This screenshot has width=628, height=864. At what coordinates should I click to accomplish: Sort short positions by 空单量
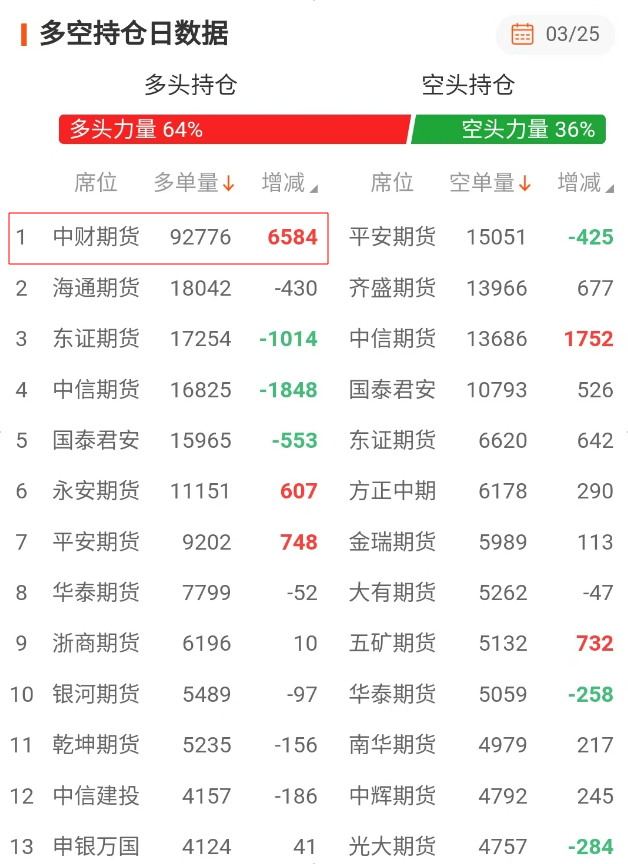pos(490,183)
